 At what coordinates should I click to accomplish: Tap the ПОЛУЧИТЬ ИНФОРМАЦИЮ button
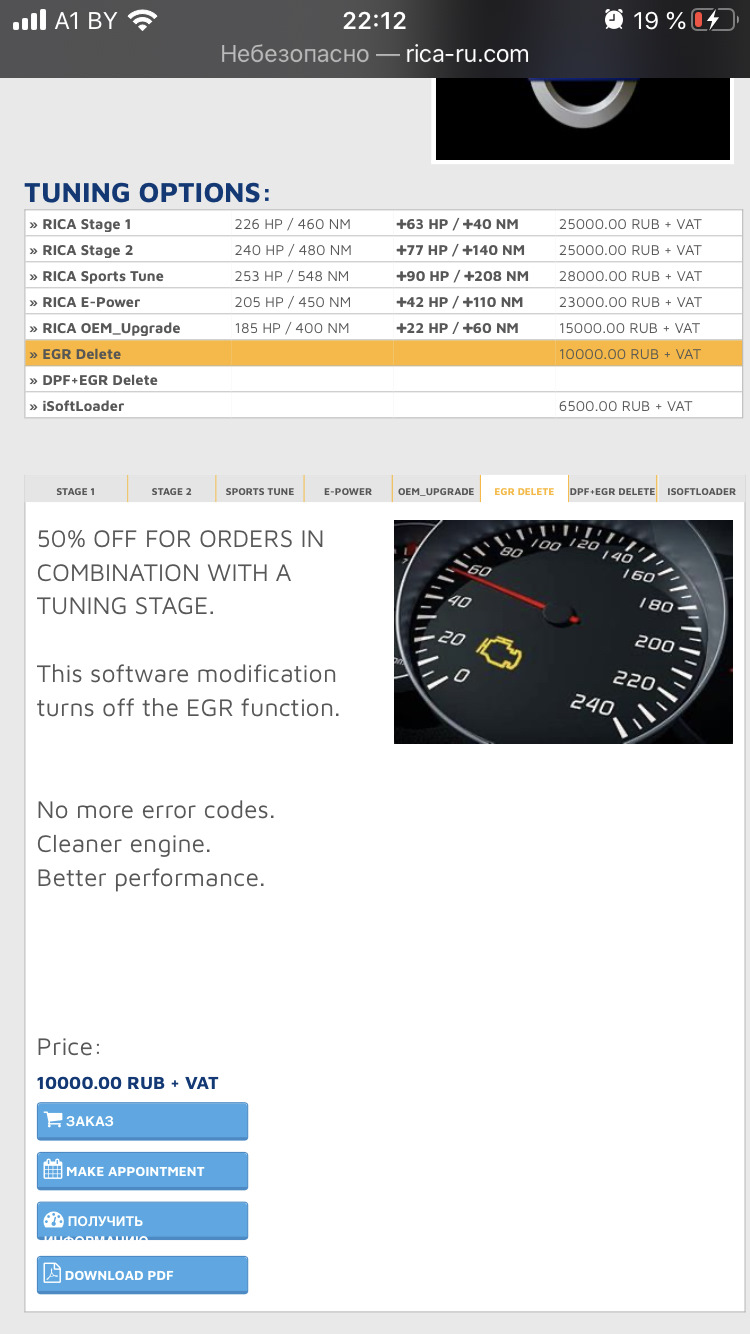[142, 1221]
